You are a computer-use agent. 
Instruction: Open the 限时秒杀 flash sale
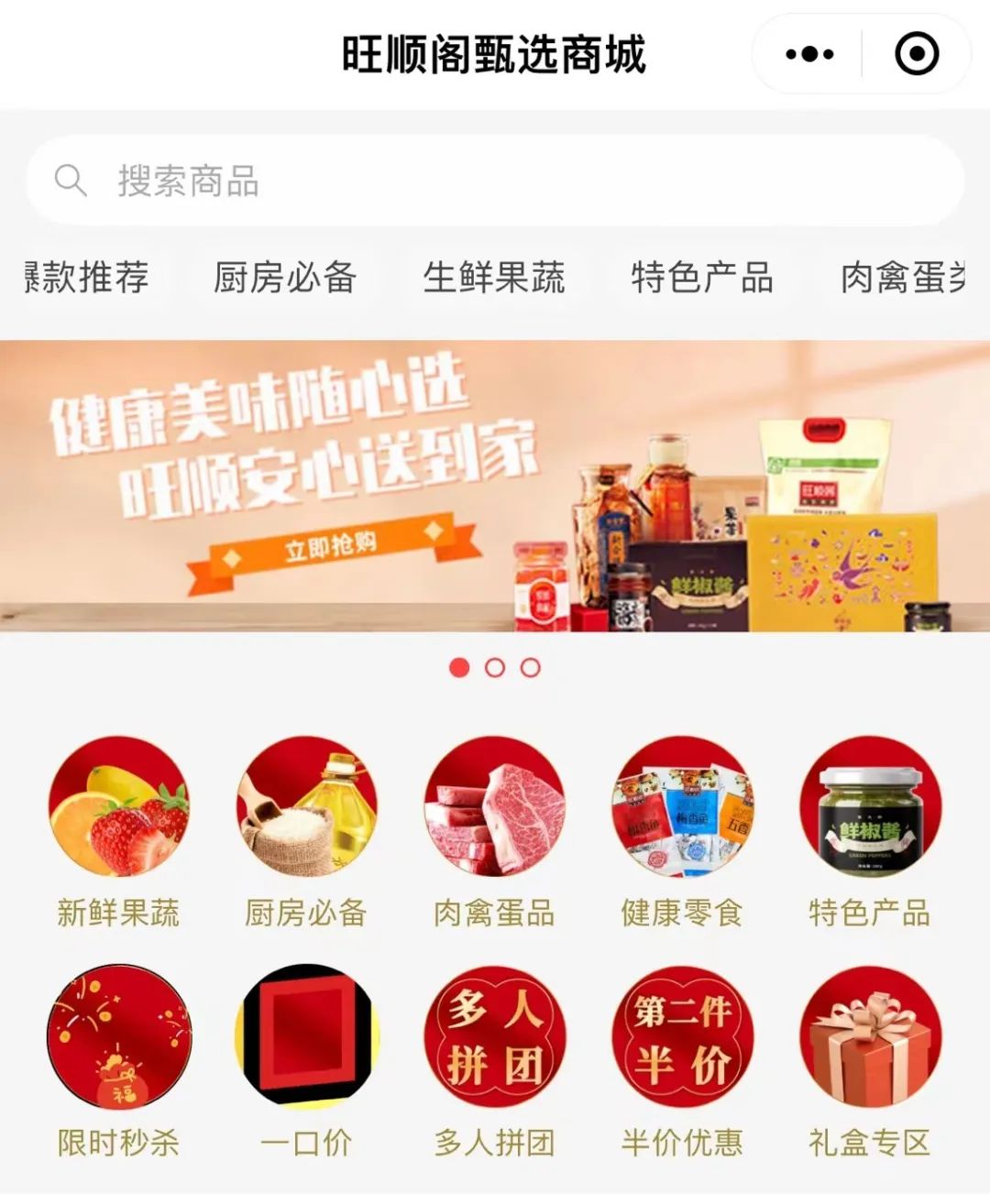(x=119, y=1037)
